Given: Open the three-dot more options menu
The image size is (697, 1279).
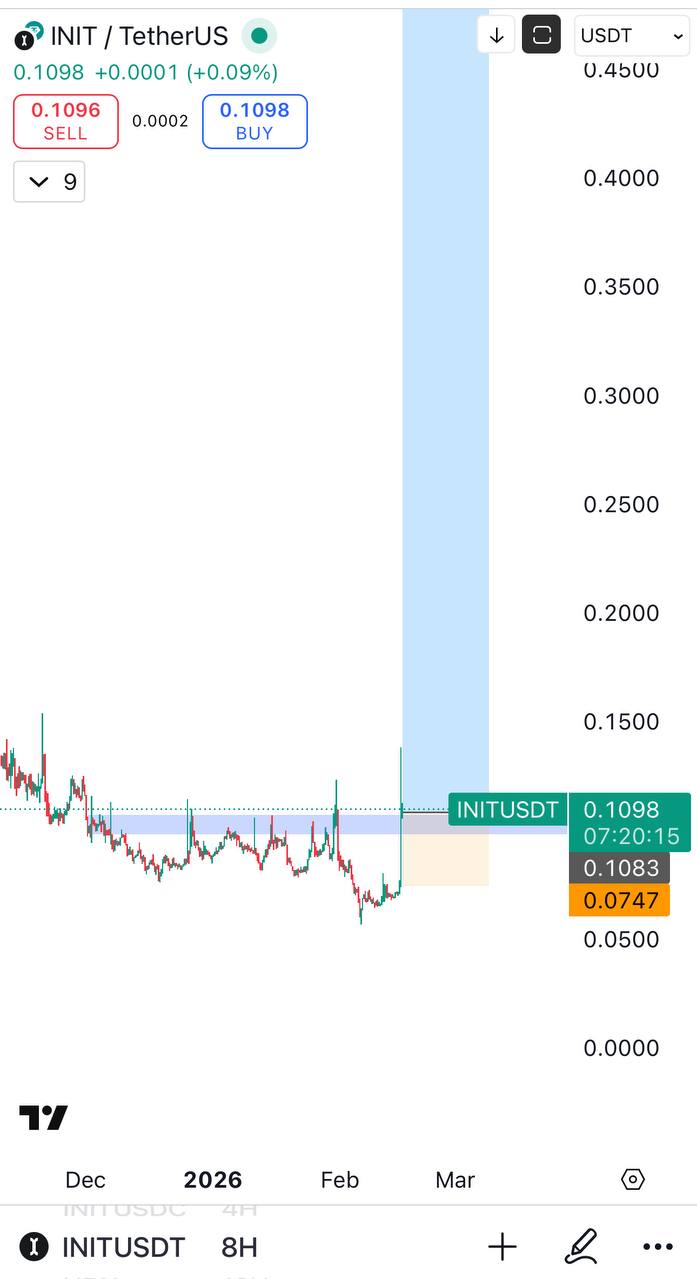Looking at the screenshot, I should pyautogui.click(x=657, y=1246).
